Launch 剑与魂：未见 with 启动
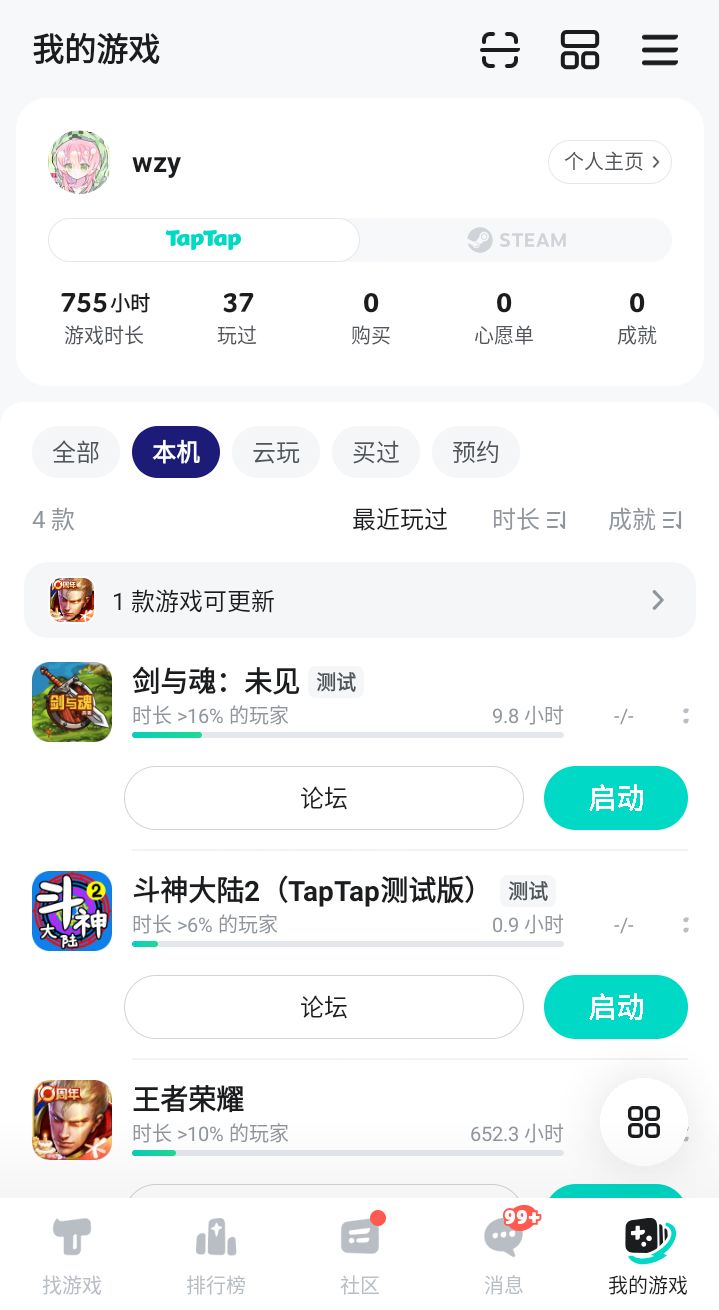 [616, 798]
